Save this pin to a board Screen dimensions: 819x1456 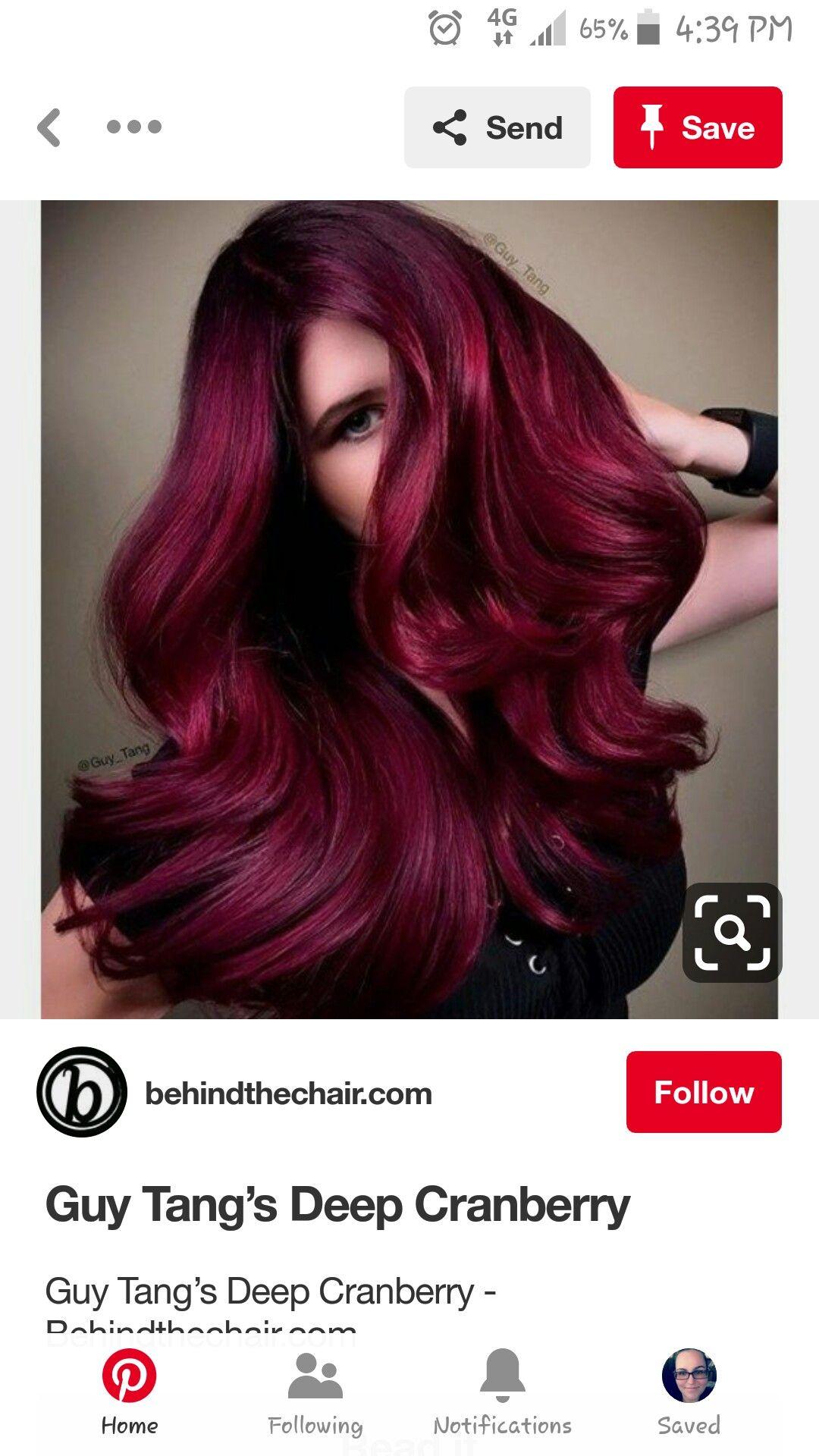[698, 127]
